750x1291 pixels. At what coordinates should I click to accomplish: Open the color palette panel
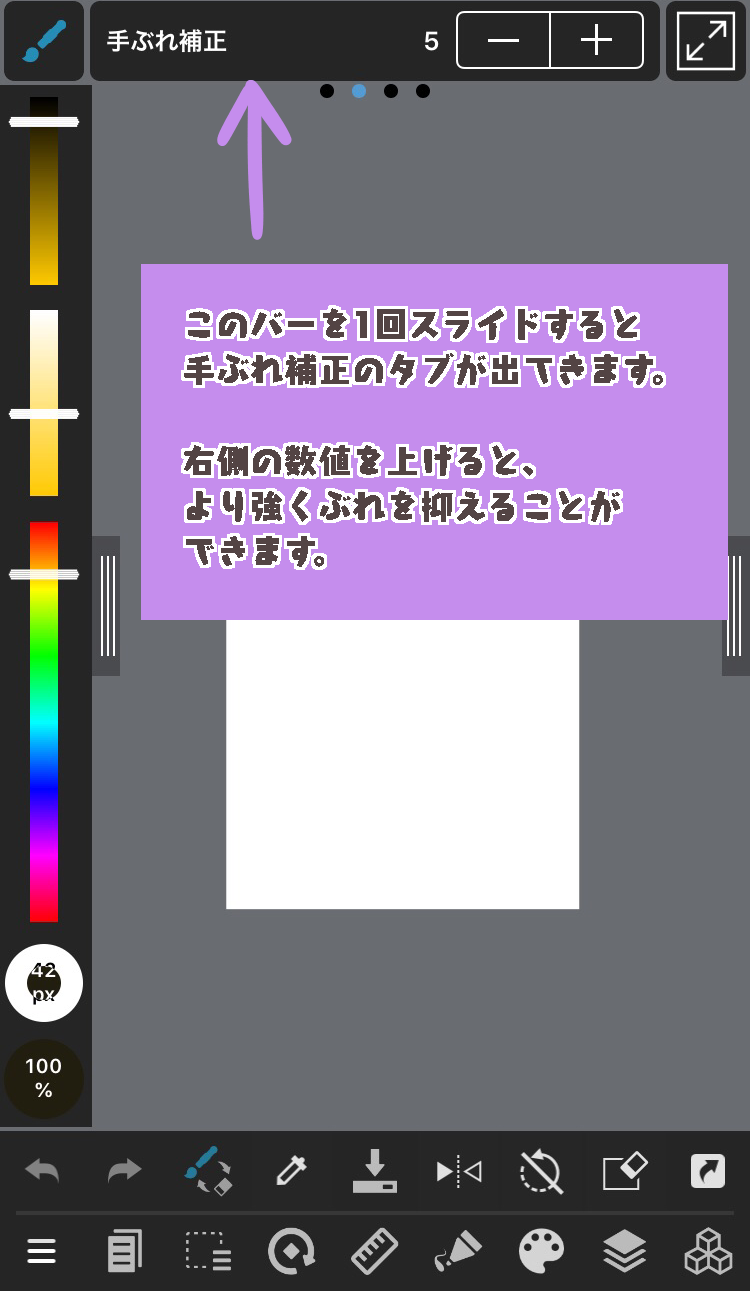(541, 1251)
